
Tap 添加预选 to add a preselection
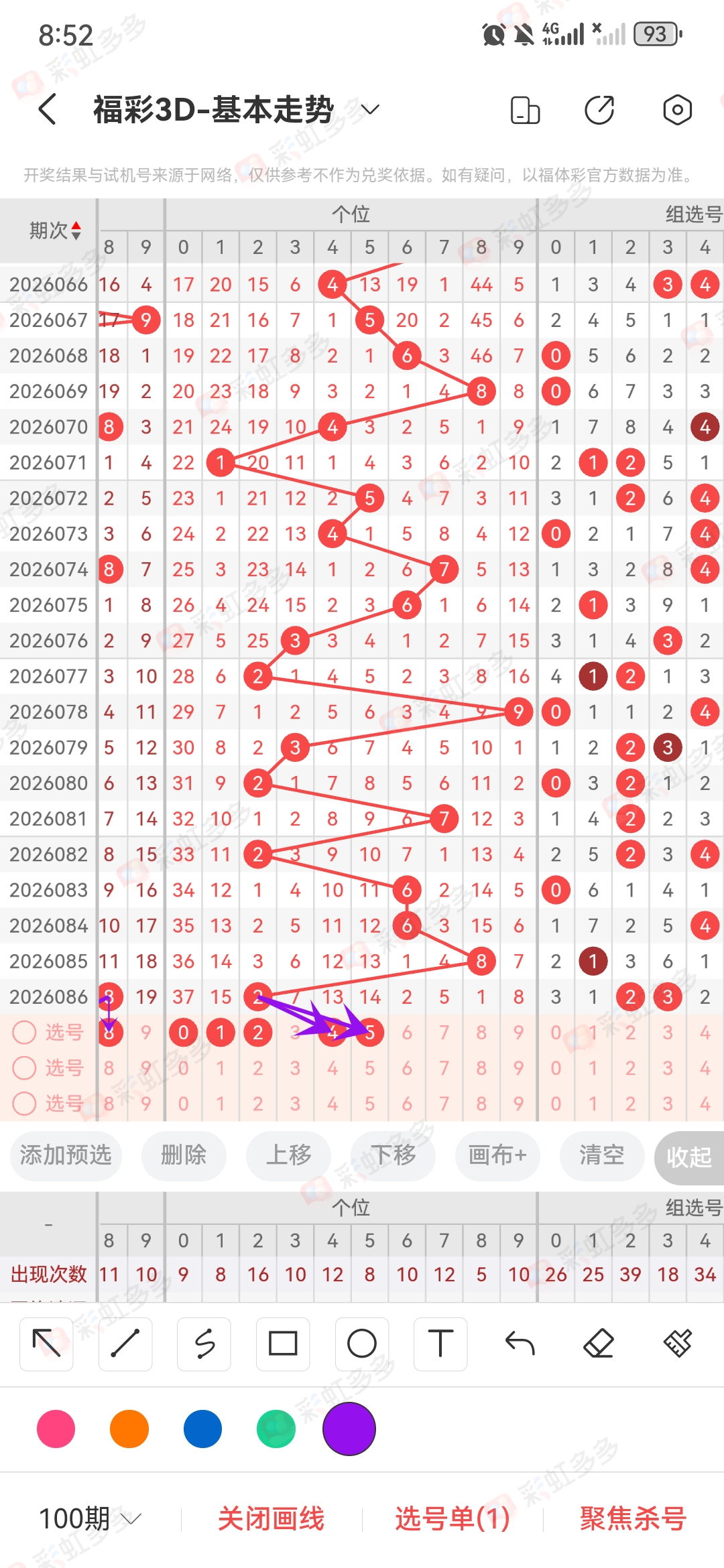click(x=65, y=1156)
